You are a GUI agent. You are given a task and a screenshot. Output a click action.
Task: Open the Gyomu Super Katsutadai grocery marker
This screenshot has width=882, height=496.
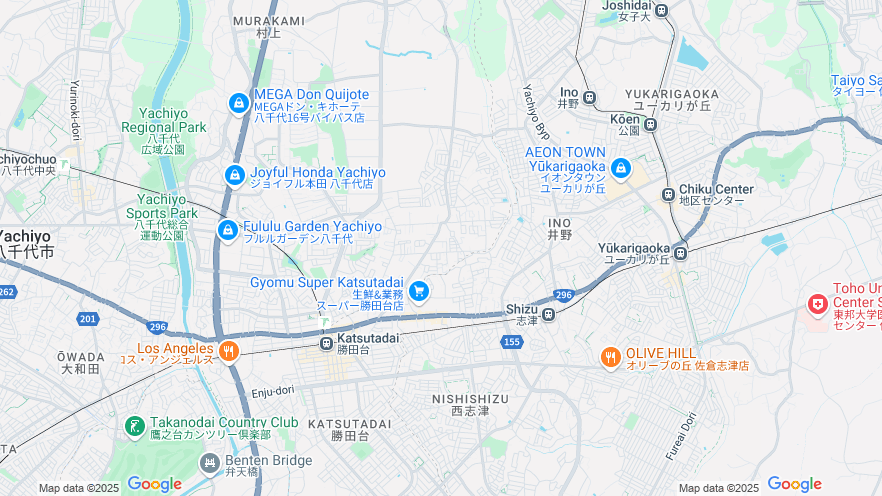point(419,291)
